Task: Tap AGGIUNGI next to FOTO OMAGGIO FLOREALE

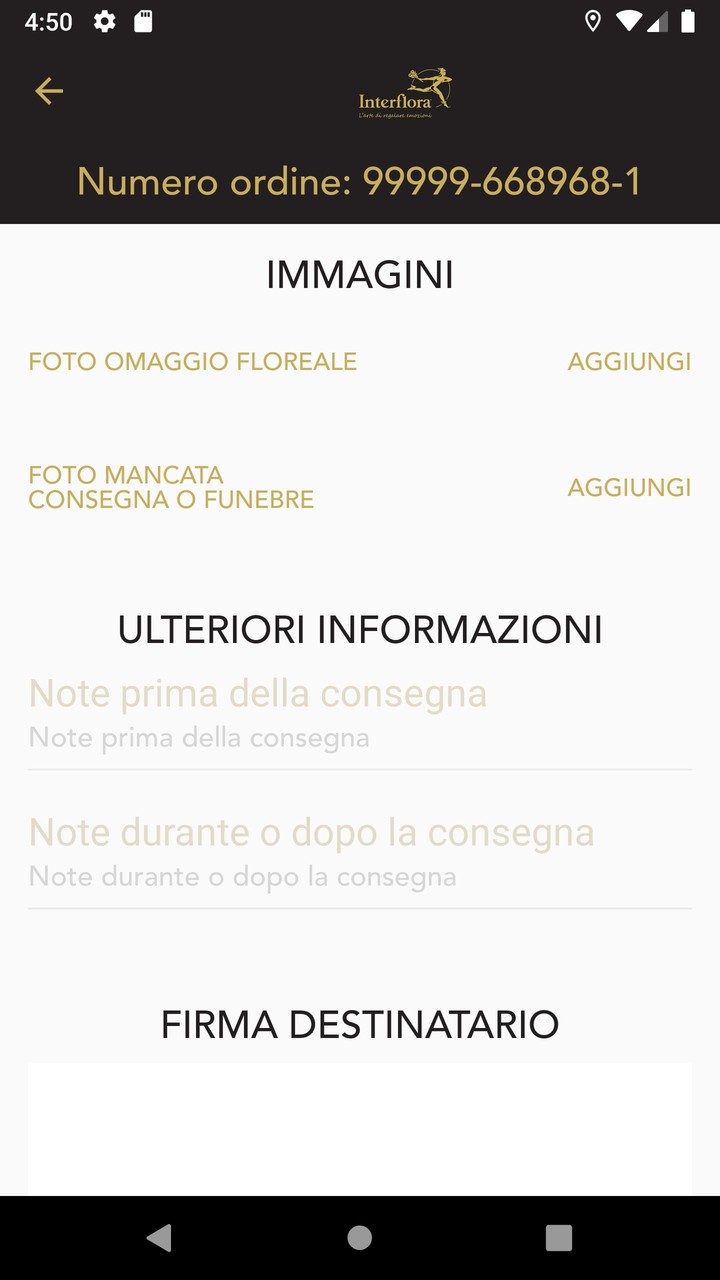Action: tap(628, 361)
